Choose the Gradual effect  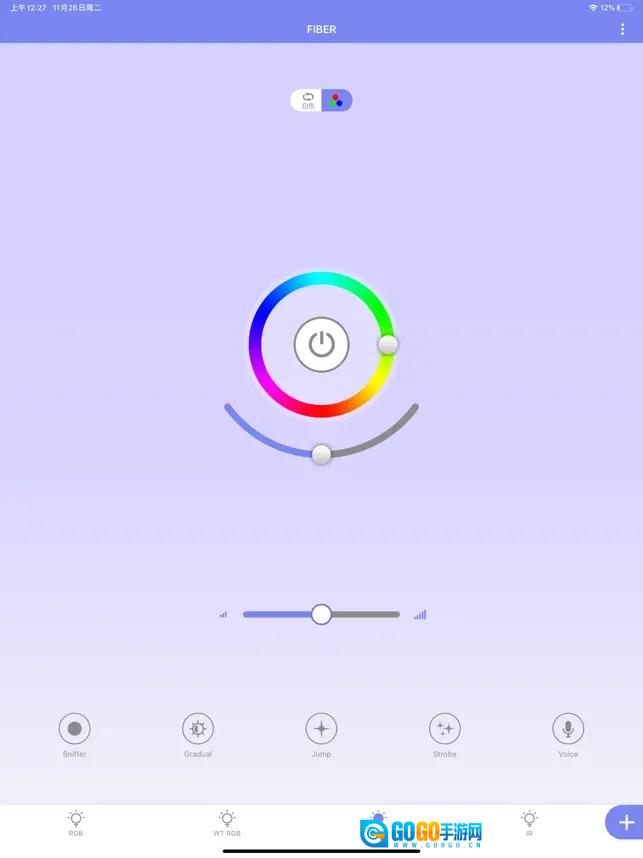[198, 729]
